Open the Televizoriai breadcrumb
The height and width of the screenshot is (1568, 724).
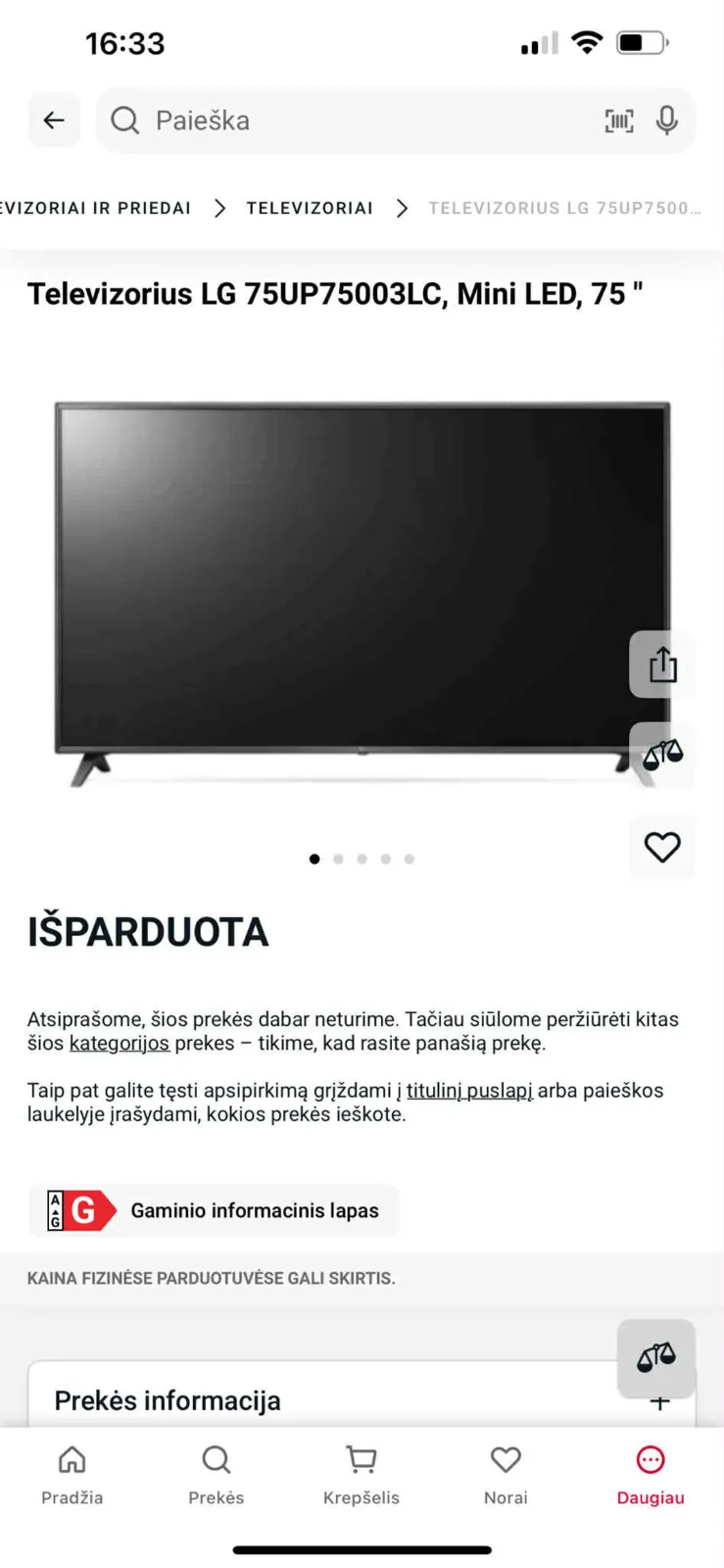coord(310,208)
